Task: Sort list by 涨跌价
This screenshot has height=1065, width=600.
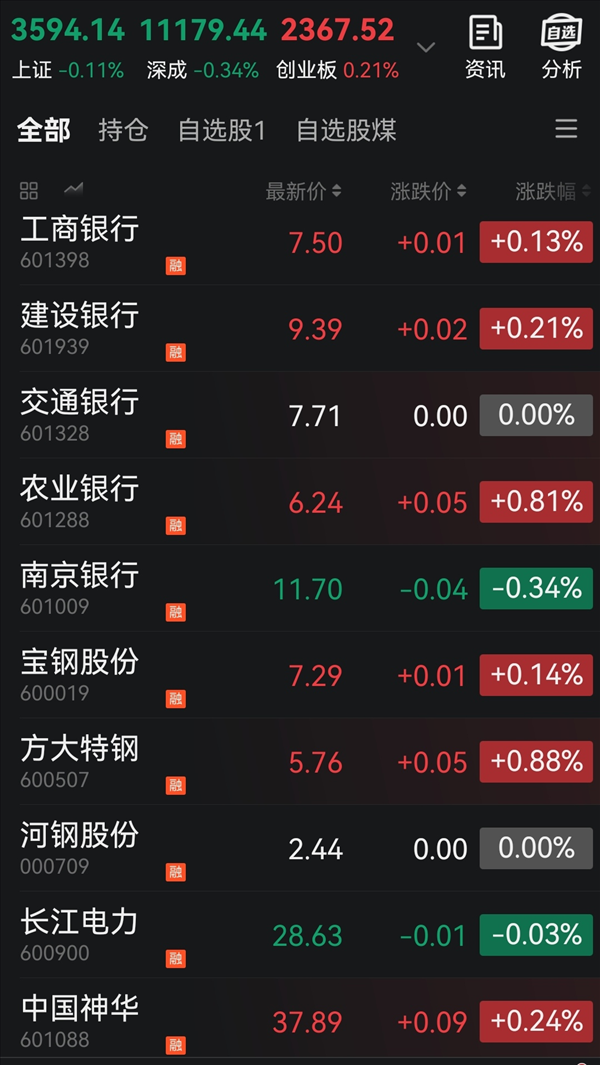Action: pos(428,192)
